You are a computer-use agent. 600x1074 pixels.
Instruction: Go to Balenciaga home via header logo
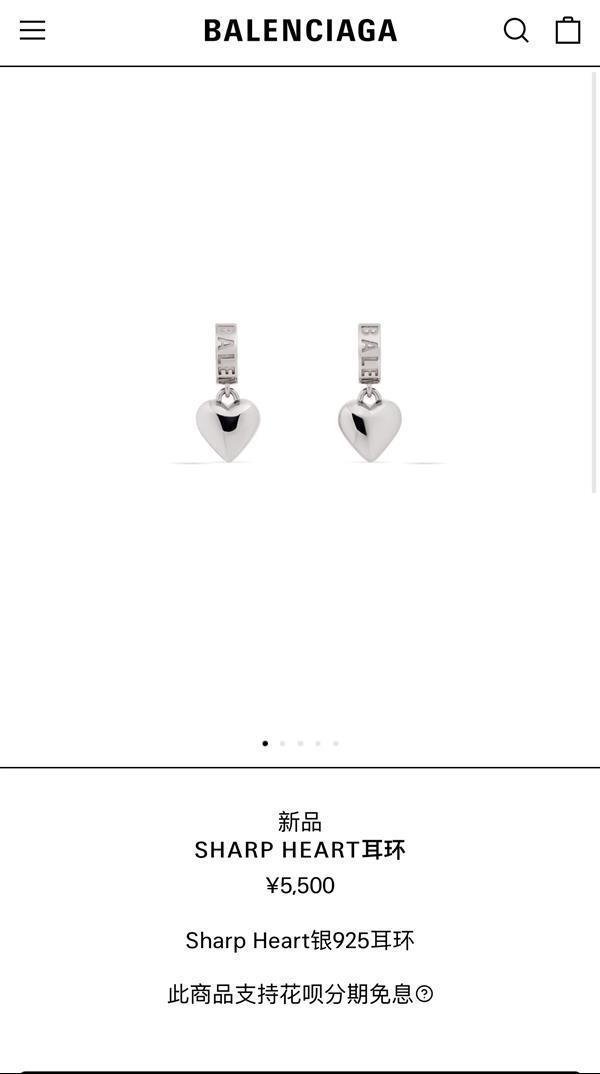pyautogui.click(x=300, y=31)
